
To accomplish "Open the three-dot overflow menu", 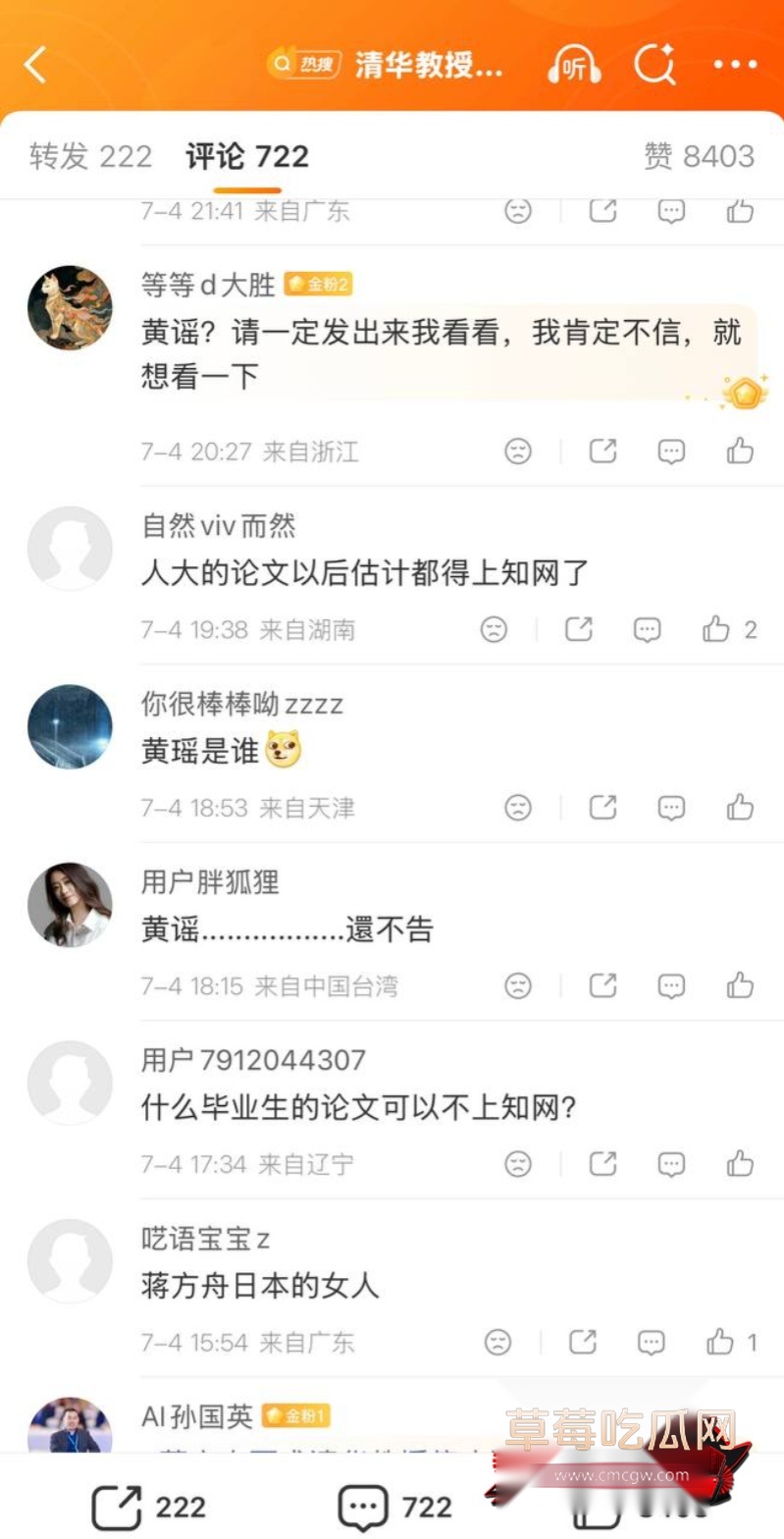I will pyautogui.click(x=735, y=65).
